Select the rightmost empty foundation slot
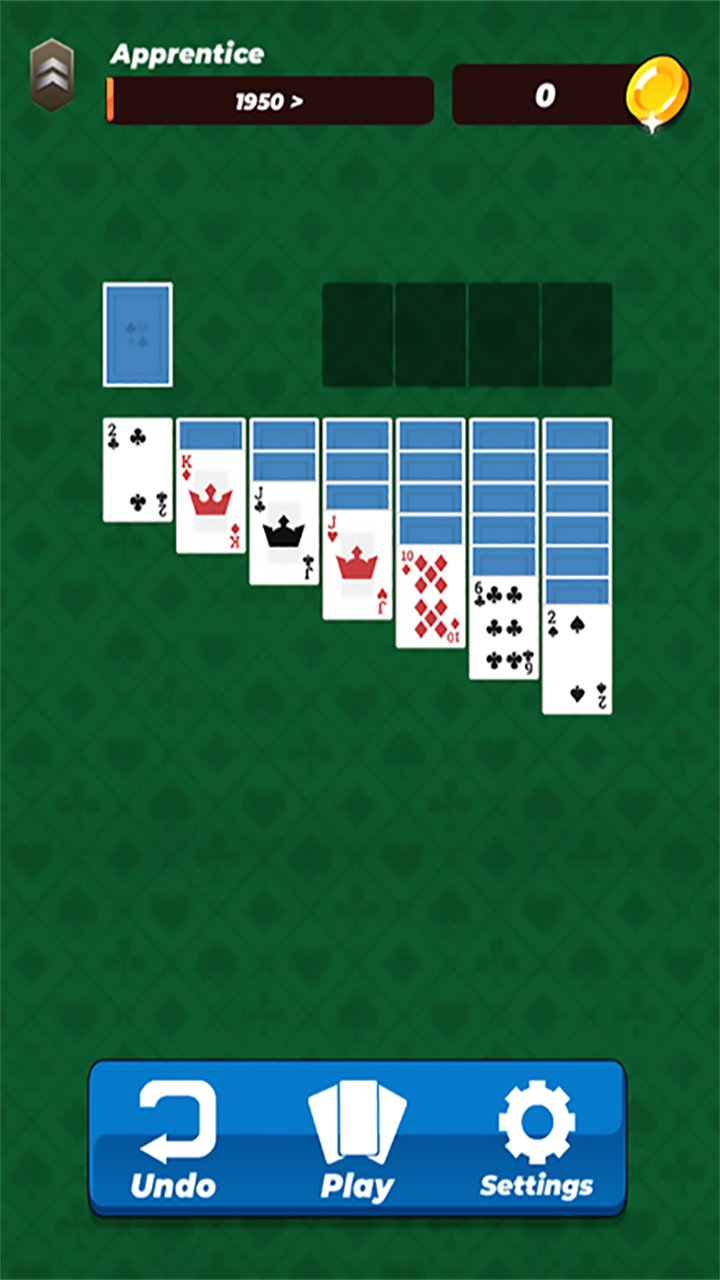 tap(577, 335)
